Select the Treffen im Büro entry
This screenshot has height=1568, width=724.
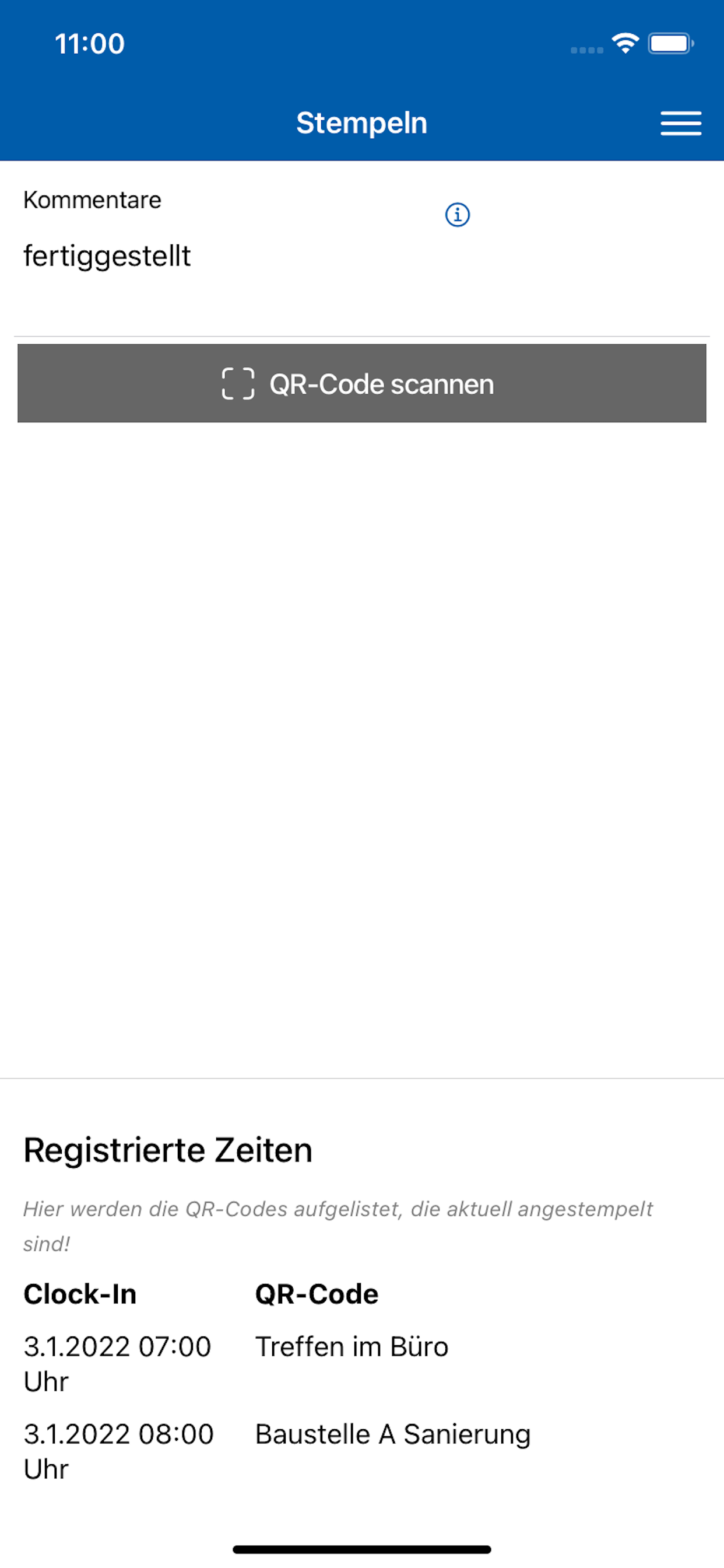coord(352,1347)
